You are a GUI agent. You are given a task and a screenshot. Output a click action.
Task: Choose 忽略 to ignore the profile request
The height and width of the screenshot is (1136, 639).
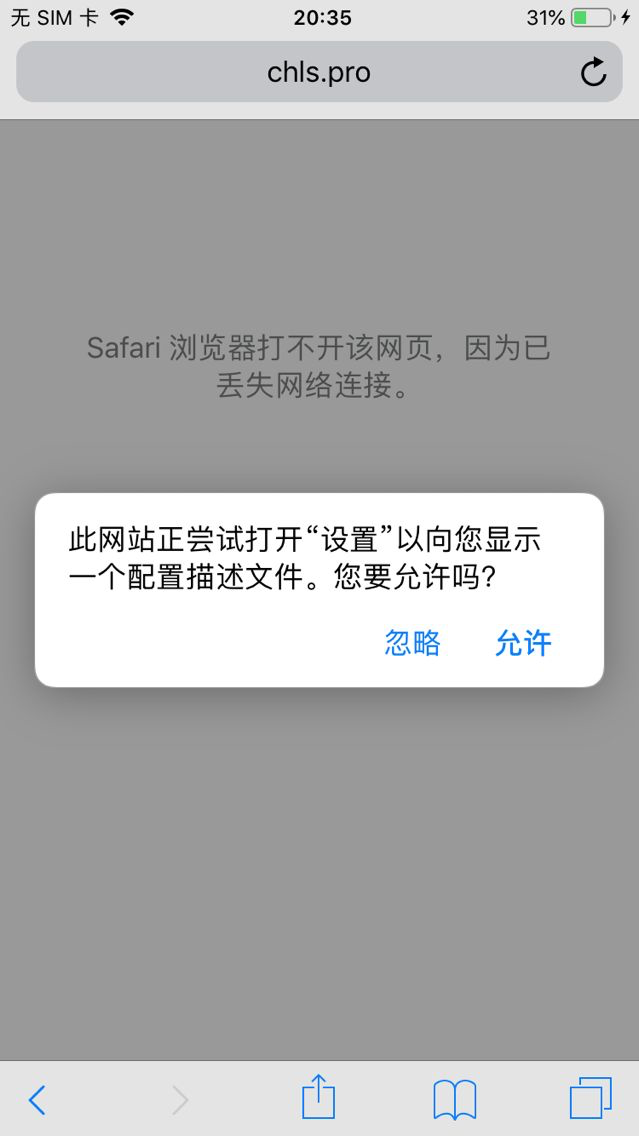412,643
